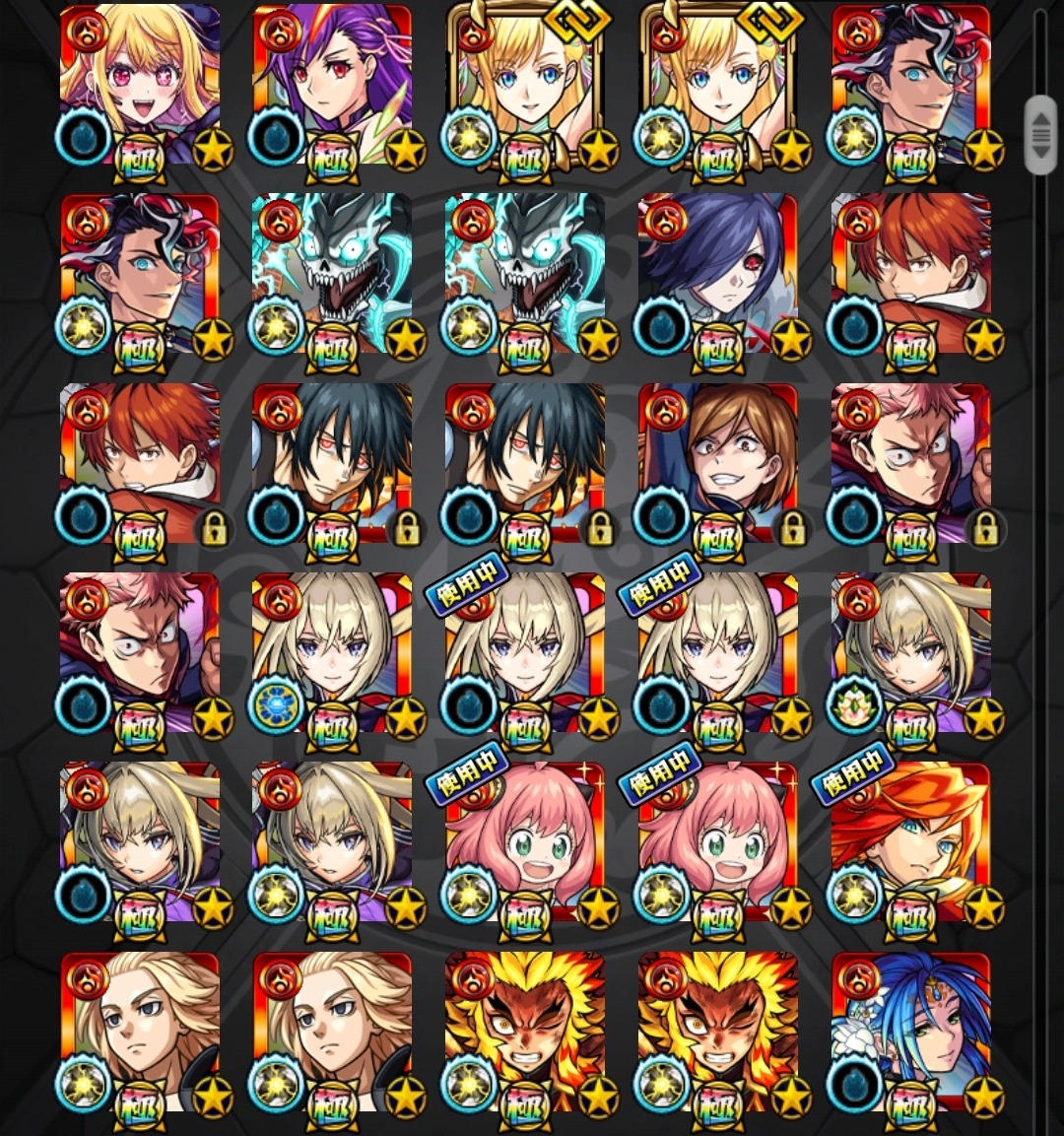Viewport: 1064px width, 1136px height.
Task: Select the in-use orange-haired character
Action: click(911, 842)
